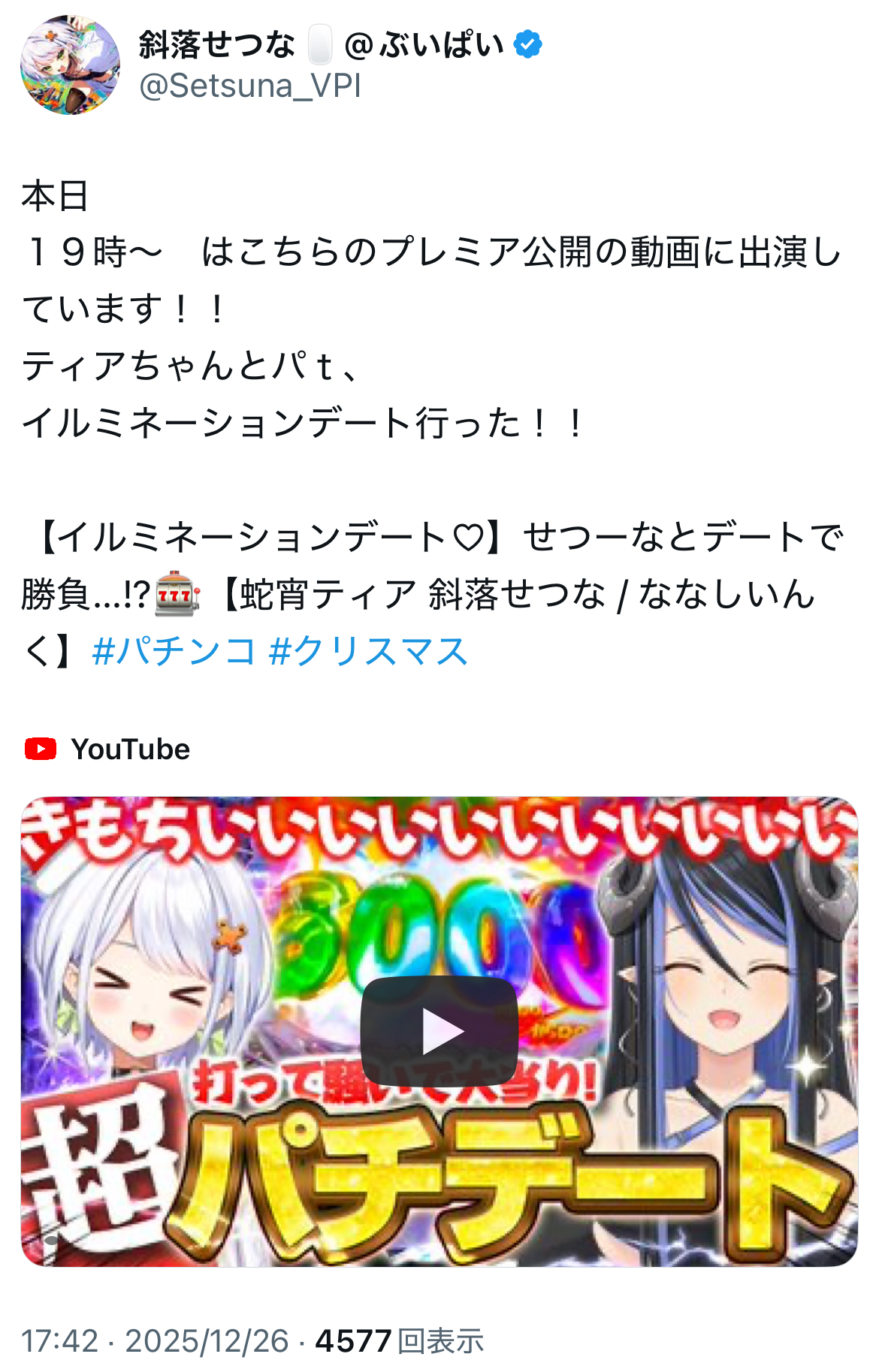Open the #パチンコ hashtag

click(x=174, y=651)
